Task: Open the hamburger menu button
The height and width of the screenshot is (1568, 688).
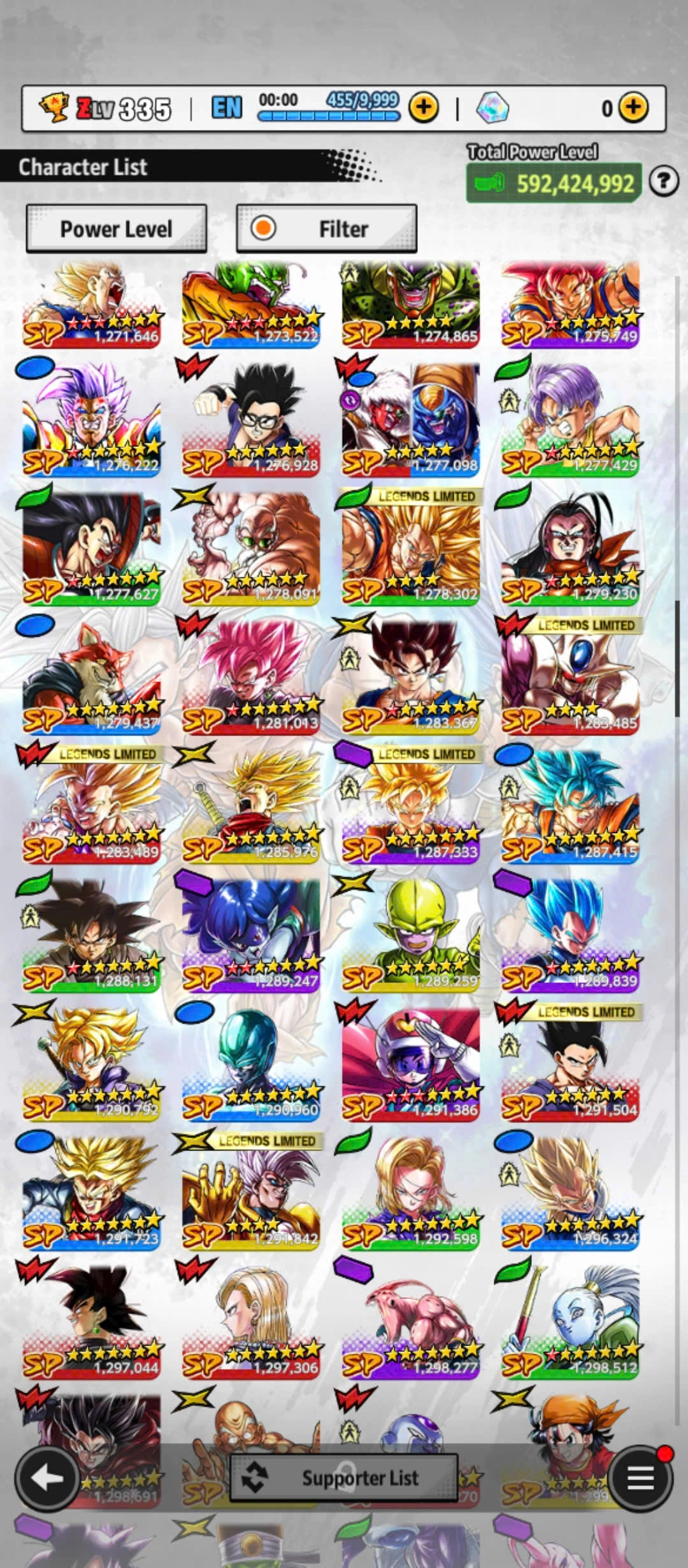Action: pyautogui.click(x=640, y=1478)
